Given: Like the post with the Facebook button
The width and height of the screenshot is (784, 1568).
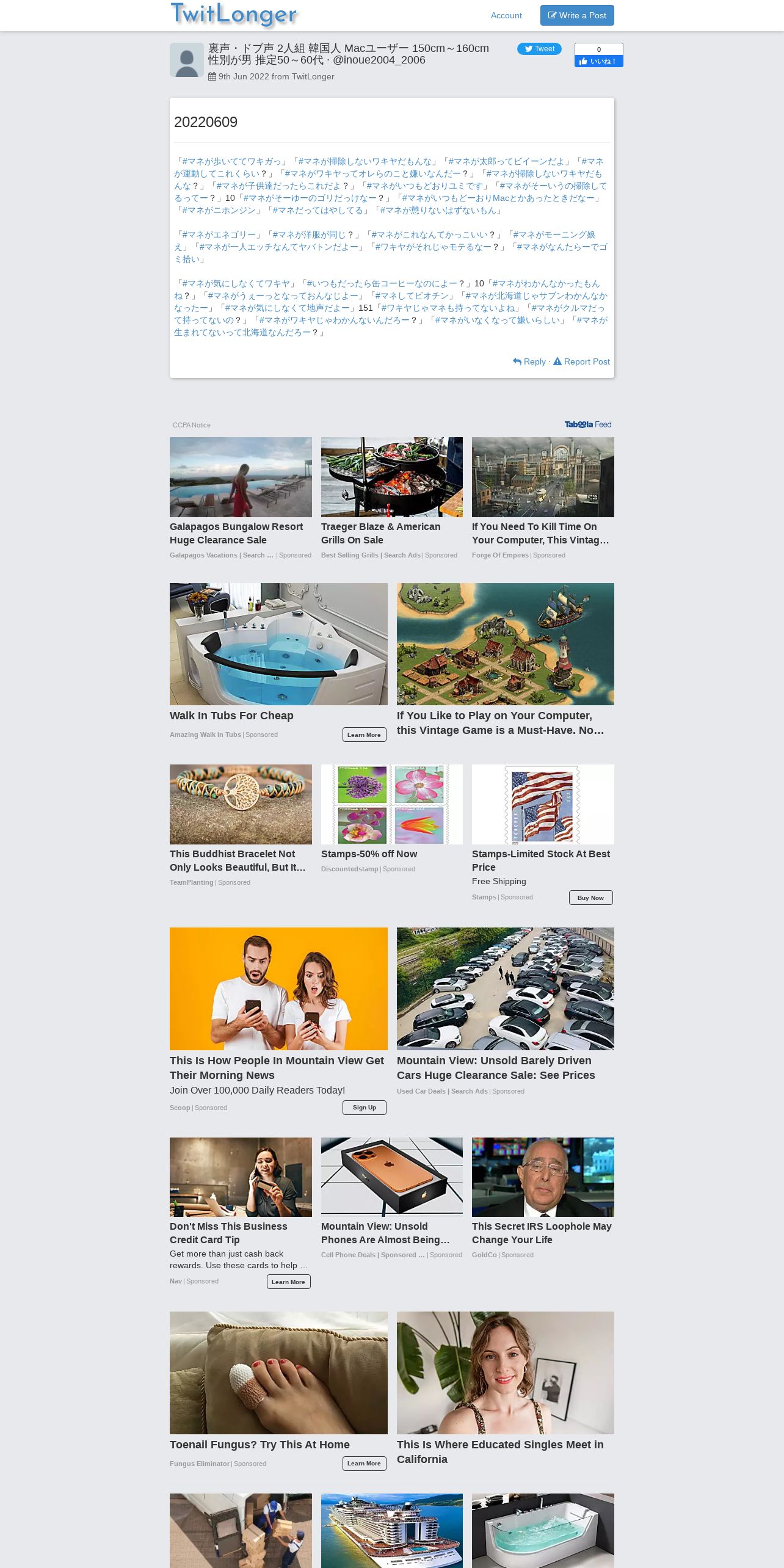Looking at the screenshot, I should (x=598, y=61).
